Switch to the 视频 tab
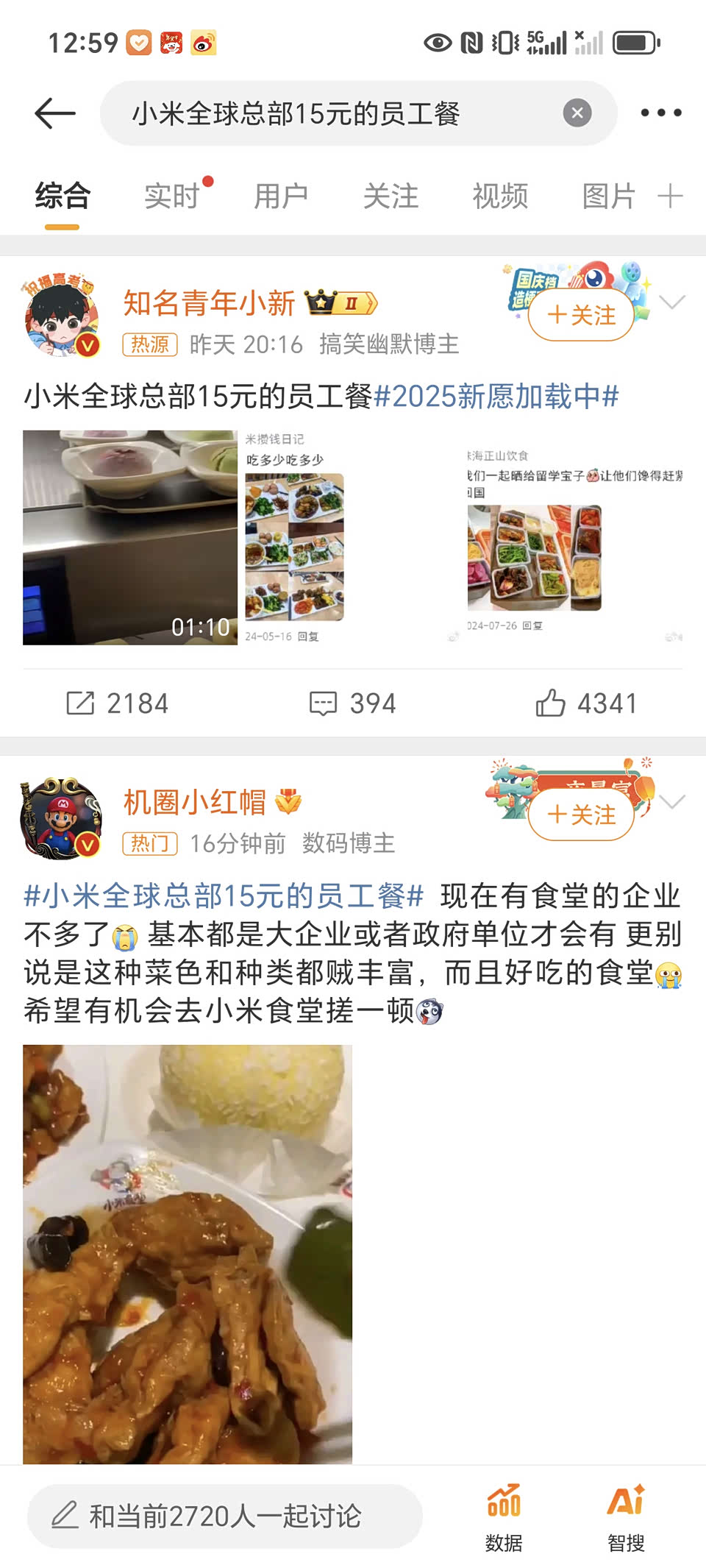 [x=500, y=196]
